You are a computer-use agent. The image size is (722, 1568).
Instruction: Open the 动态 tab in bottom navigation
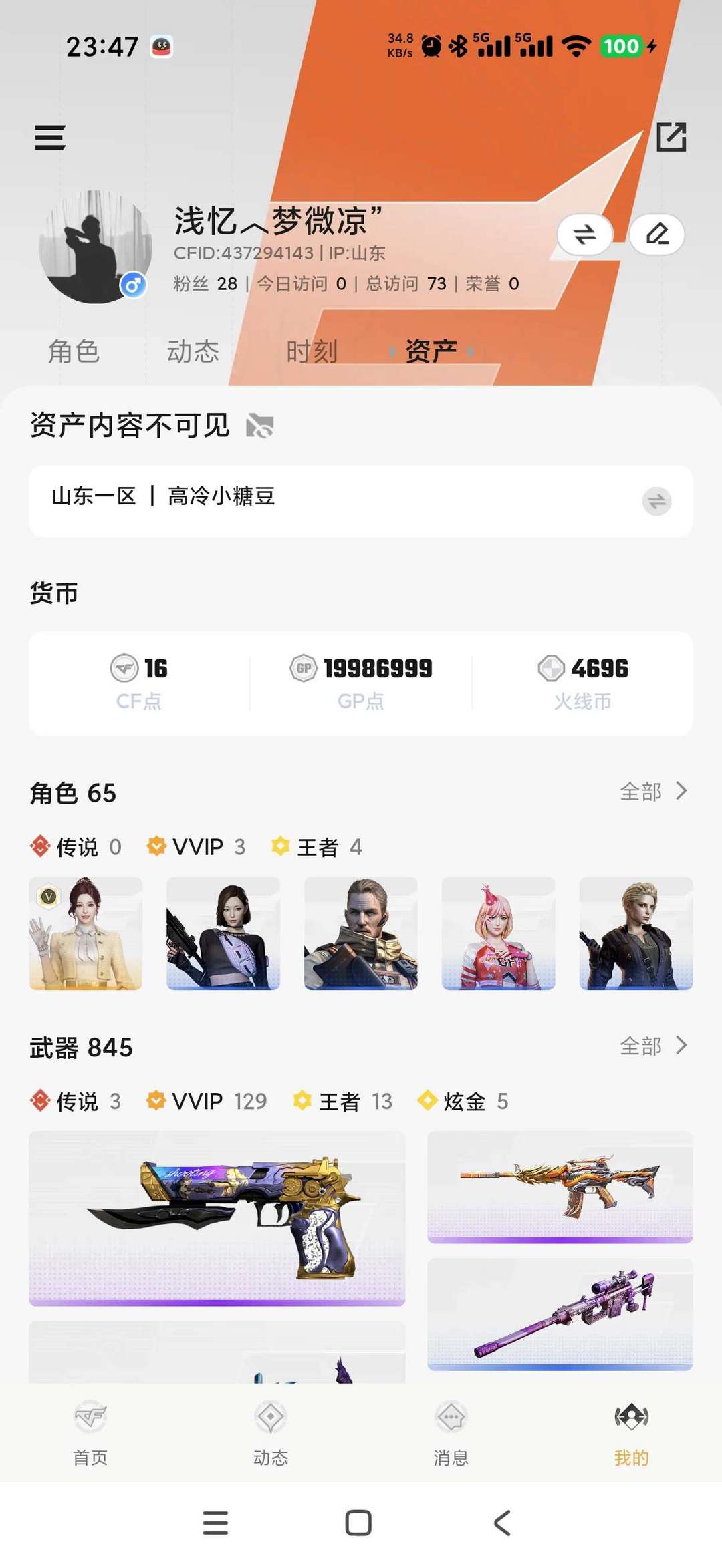[271, 1431]
